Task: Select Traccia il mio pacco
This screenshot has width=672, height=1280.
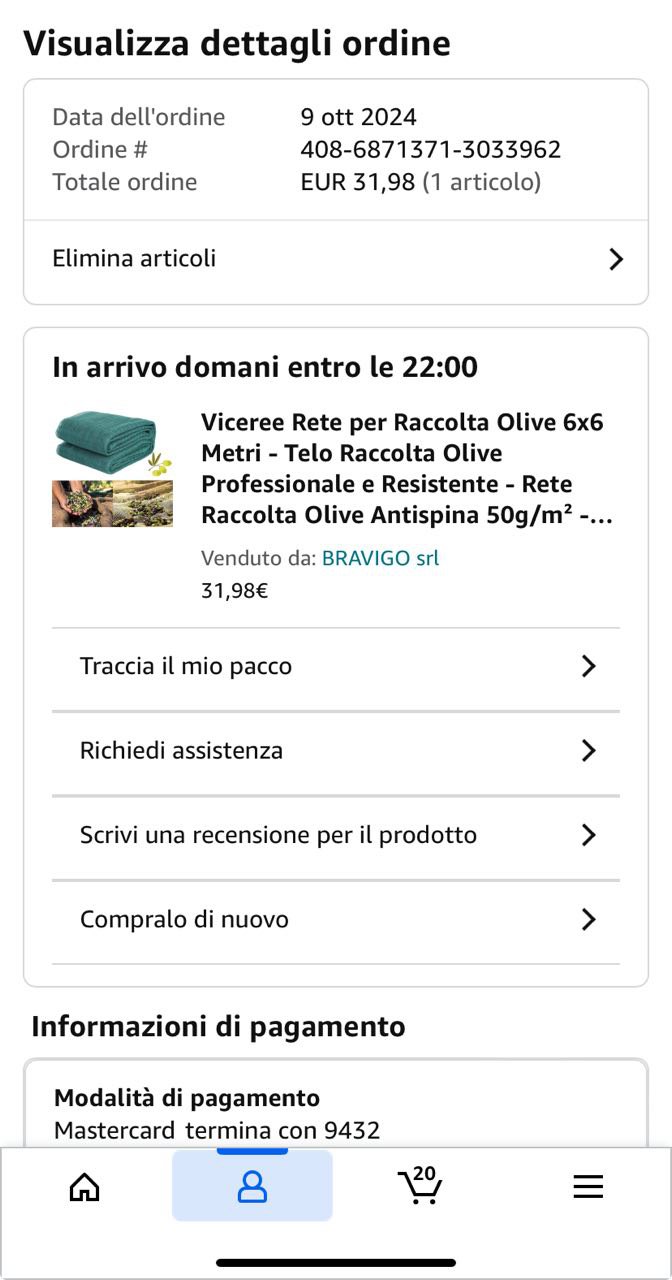Action: [x=336, y=667]
